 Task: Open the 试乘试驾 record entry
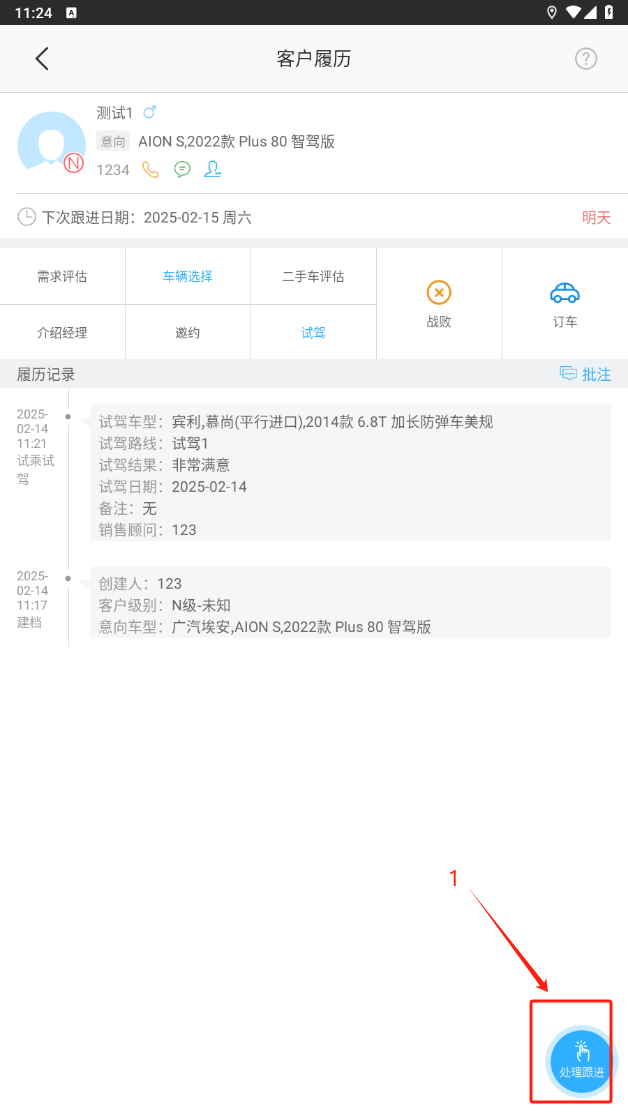(x=350, y=473)
